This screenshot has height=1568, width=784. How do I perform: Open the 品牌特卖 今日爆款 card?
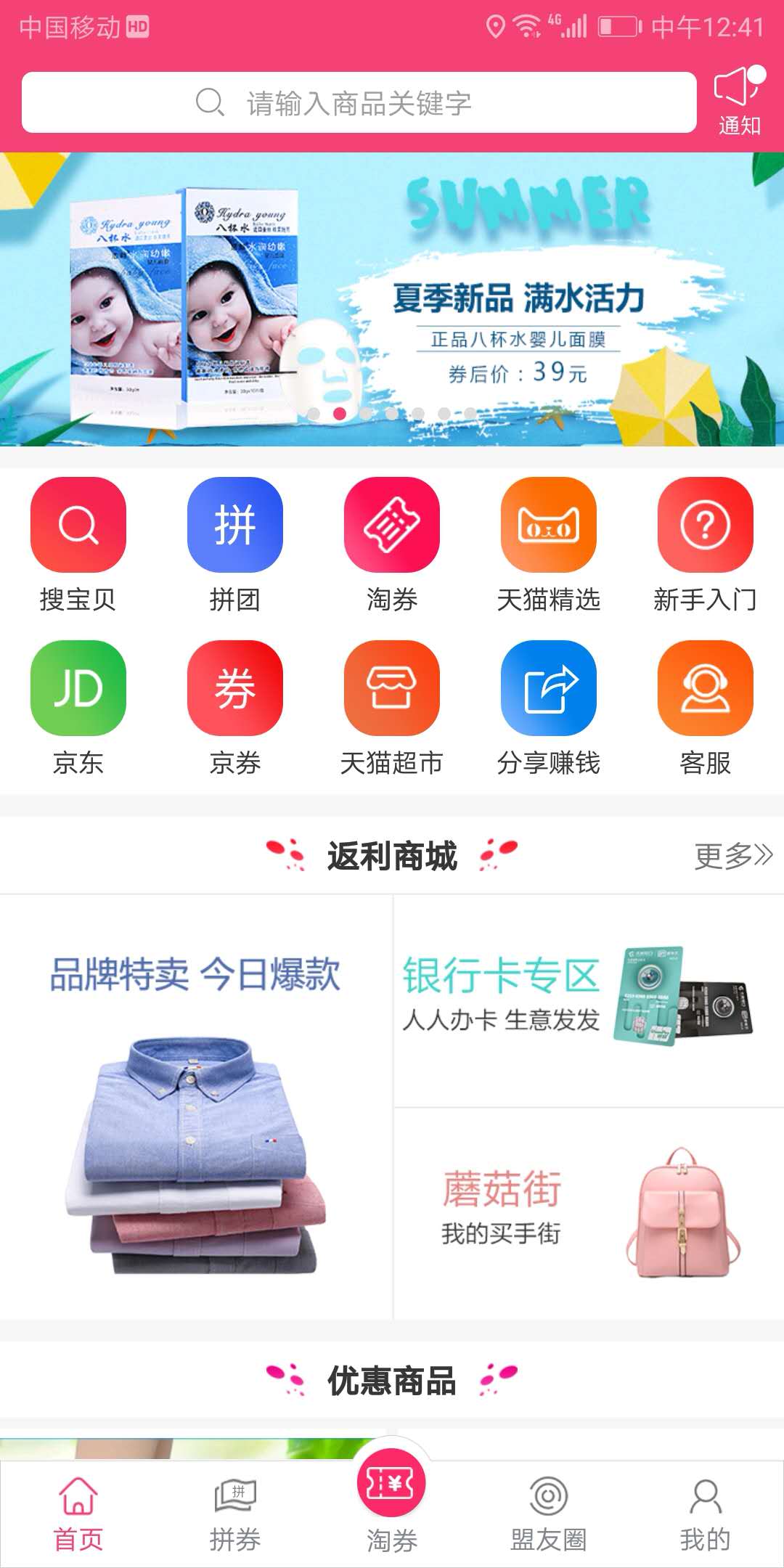pyautogui.click(x=196, y=1107)
